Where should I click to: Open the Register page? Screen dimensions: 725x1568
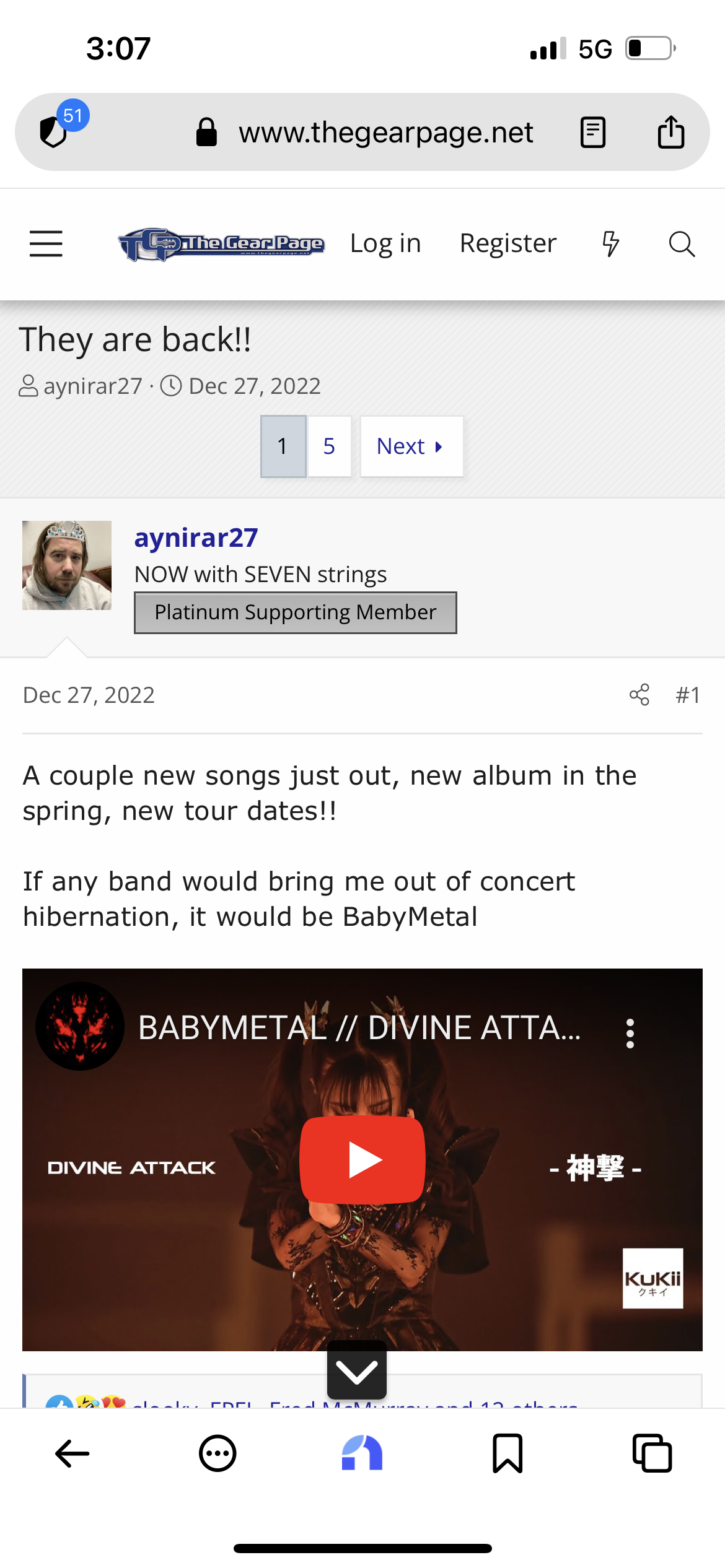(507, 243)
